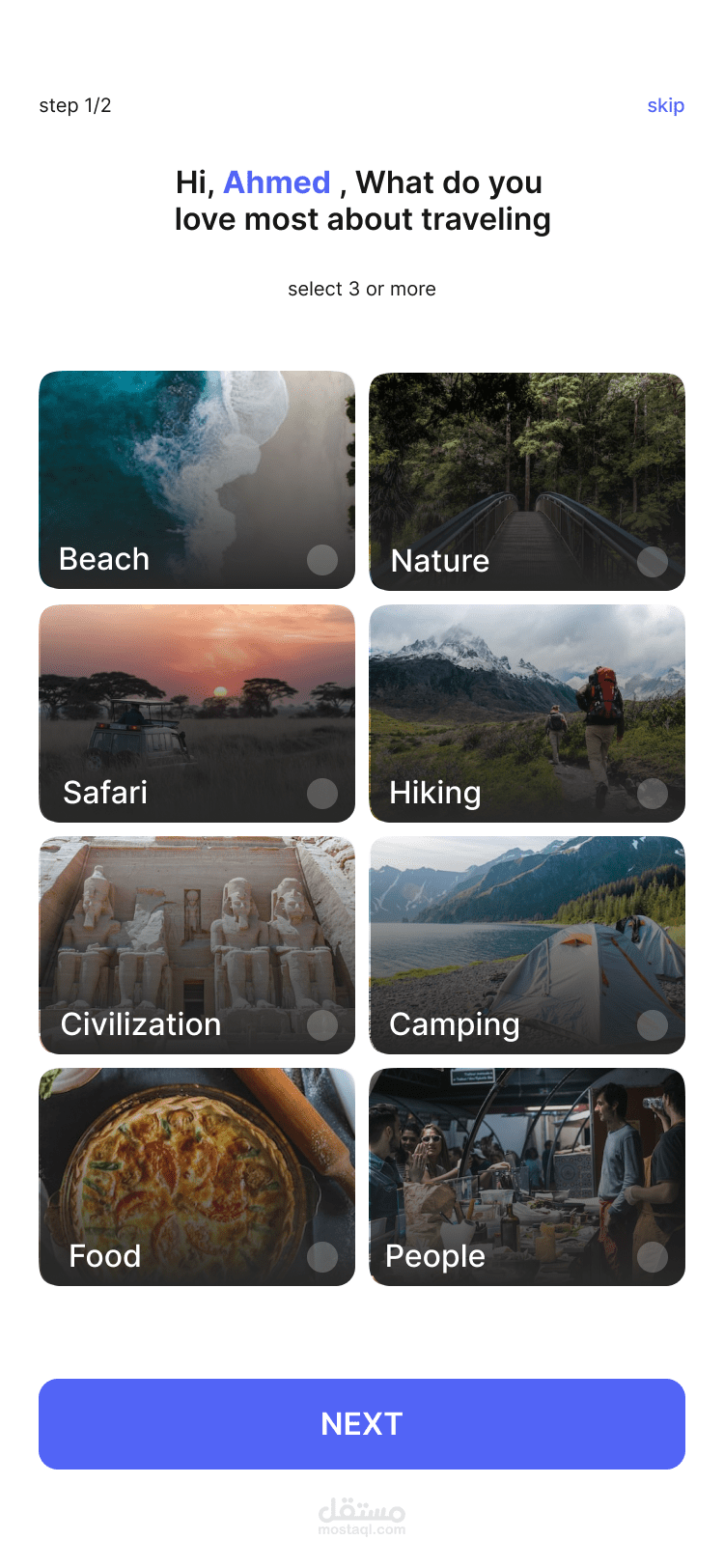Choose the Nature interest card

click(527, 481)
